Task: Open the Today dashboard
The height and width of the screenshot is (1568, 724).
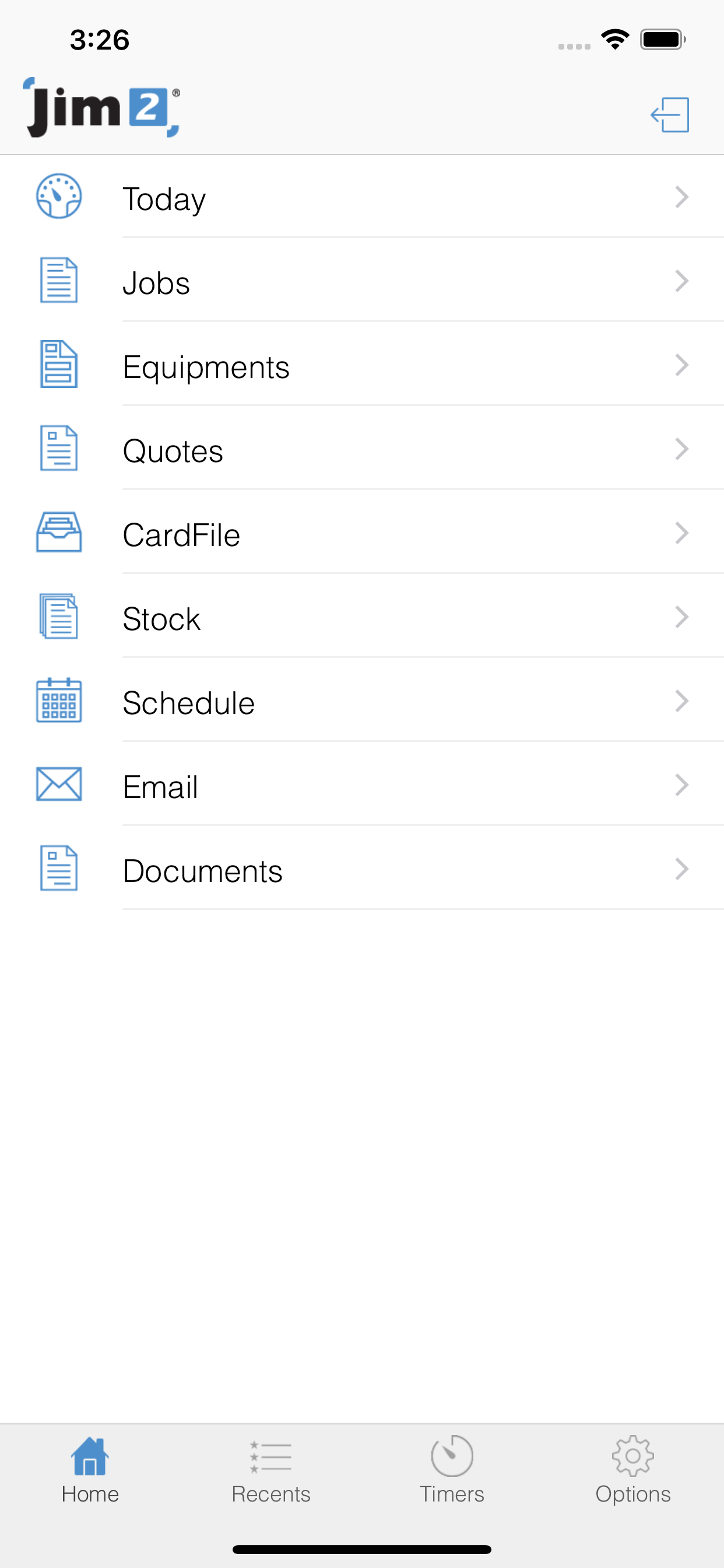Action: (x=362, y=197)
